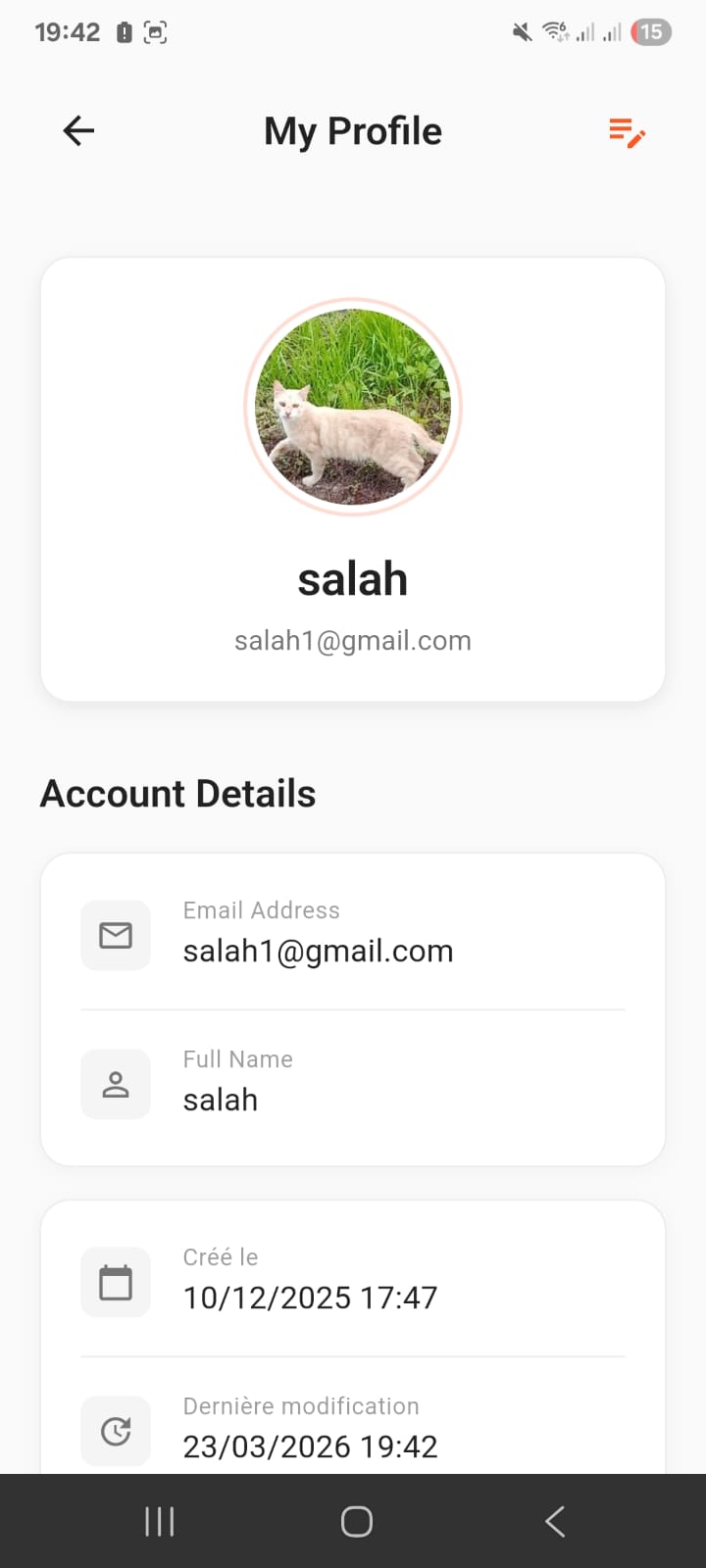This screenshot has height=1568, width=706.
Task: Go to the system home screen
Action: (356, 1521)
